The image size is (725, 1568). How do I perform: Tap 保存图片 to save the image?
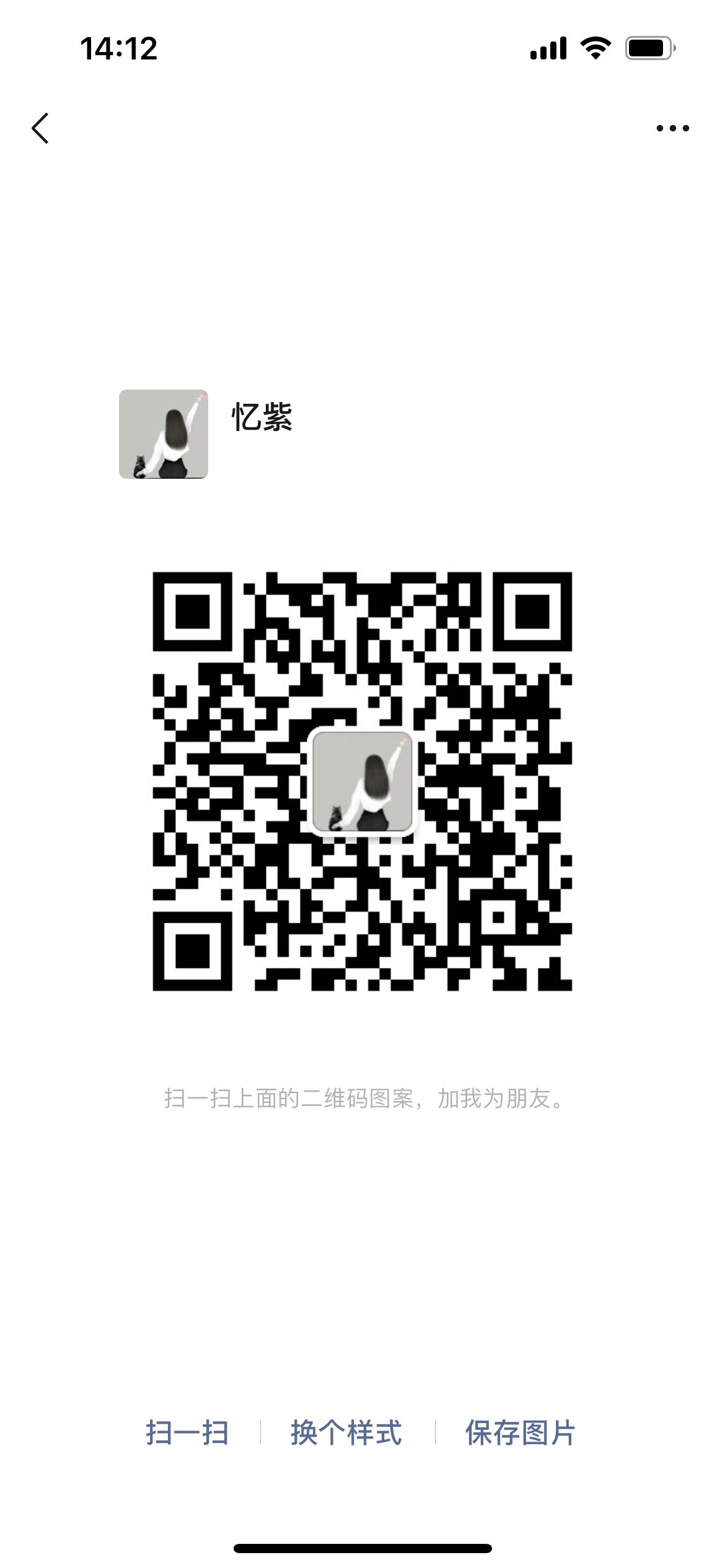click(x=521, y=1432)
